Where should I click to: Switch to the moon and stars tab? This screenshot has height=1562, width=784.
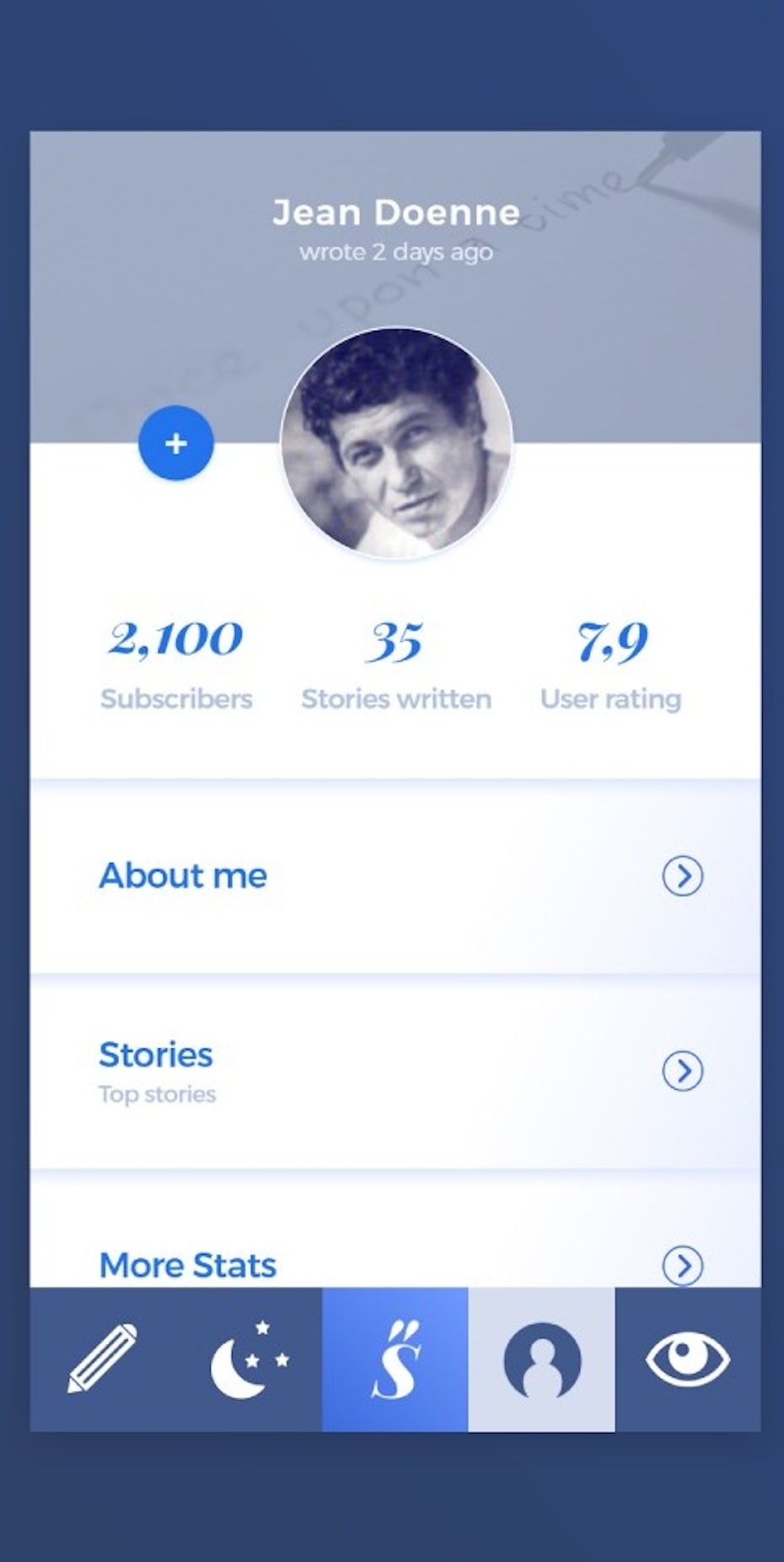(x=250, y=1359)
